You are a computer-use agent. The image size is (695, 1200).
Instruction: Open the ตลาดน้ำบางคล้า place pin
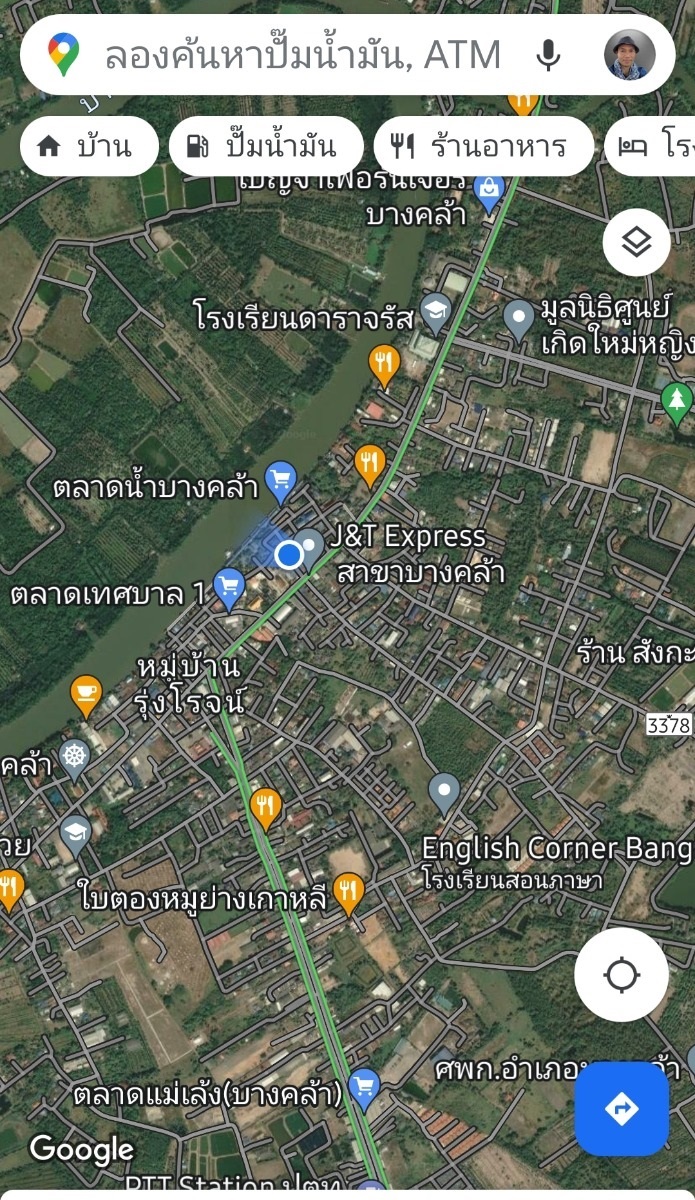[x=281, y=481]
